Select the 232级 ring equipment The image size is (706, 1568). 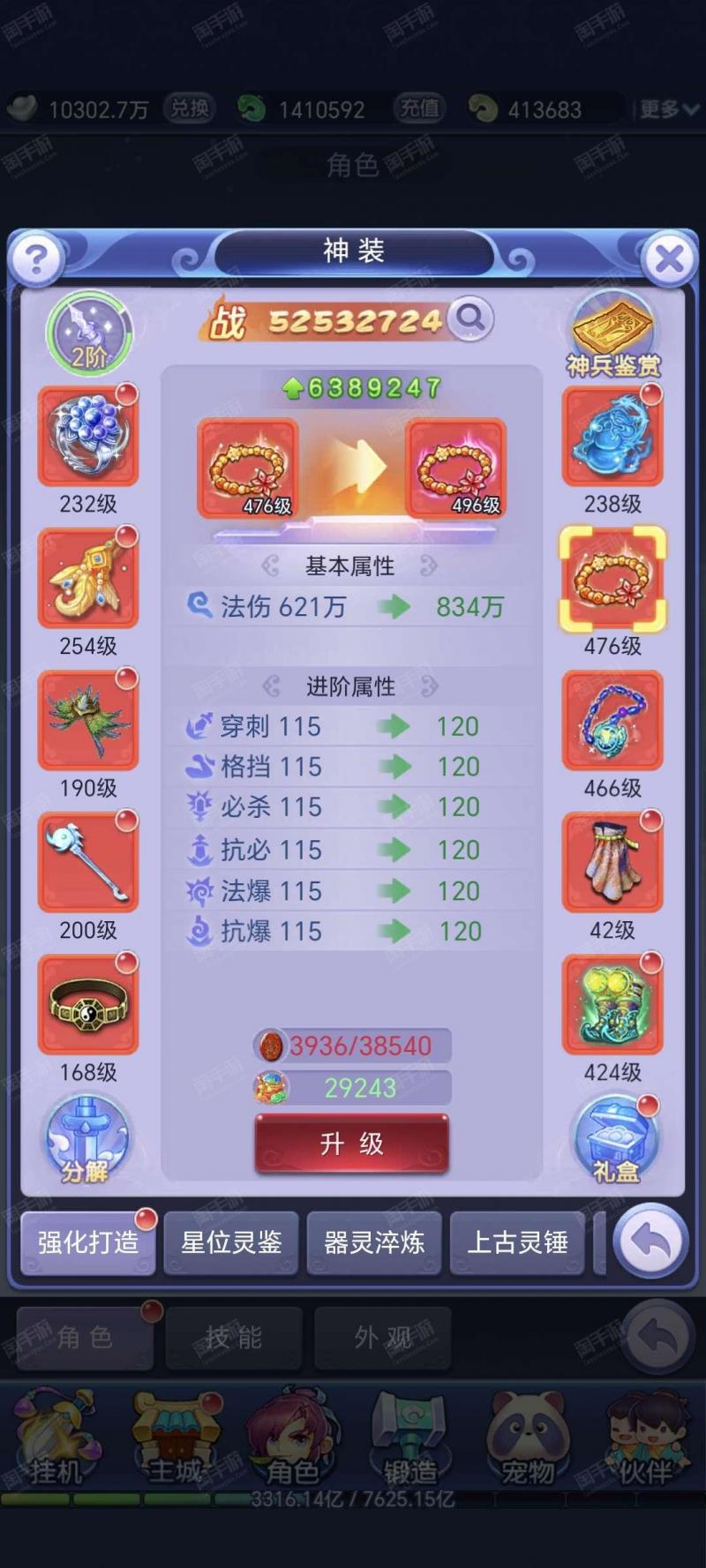[87, 436]
